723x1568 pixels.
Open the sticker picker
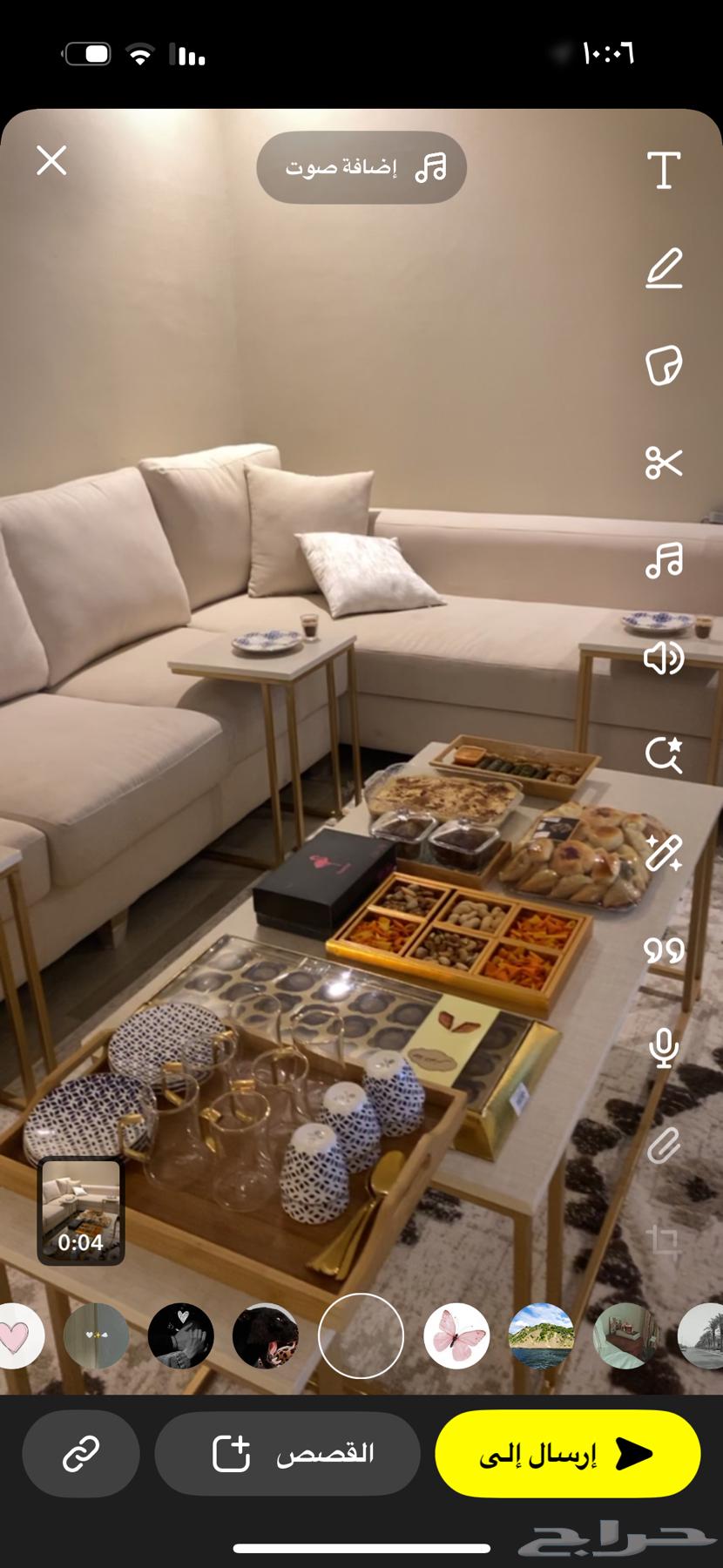pyautogui.click(x=664, y=365)
